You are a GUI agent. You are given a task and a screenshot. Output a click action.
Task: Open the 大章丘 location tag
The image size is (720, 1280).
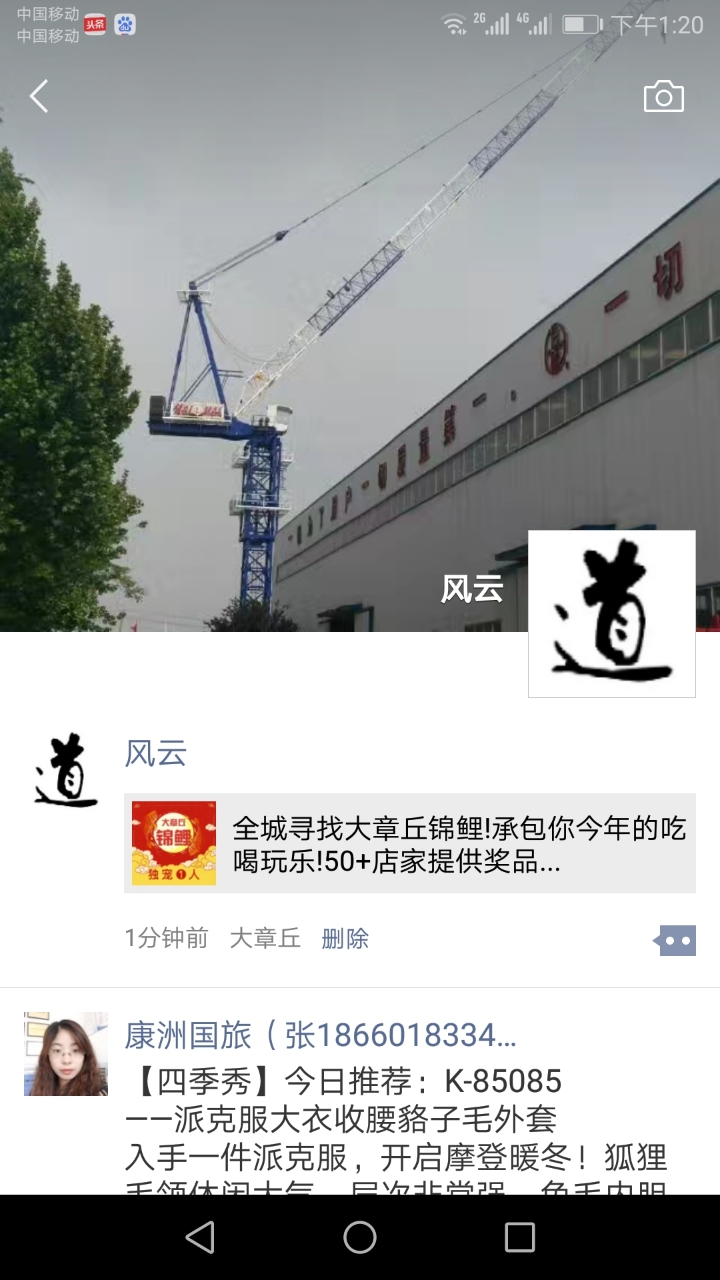point(265,938)
